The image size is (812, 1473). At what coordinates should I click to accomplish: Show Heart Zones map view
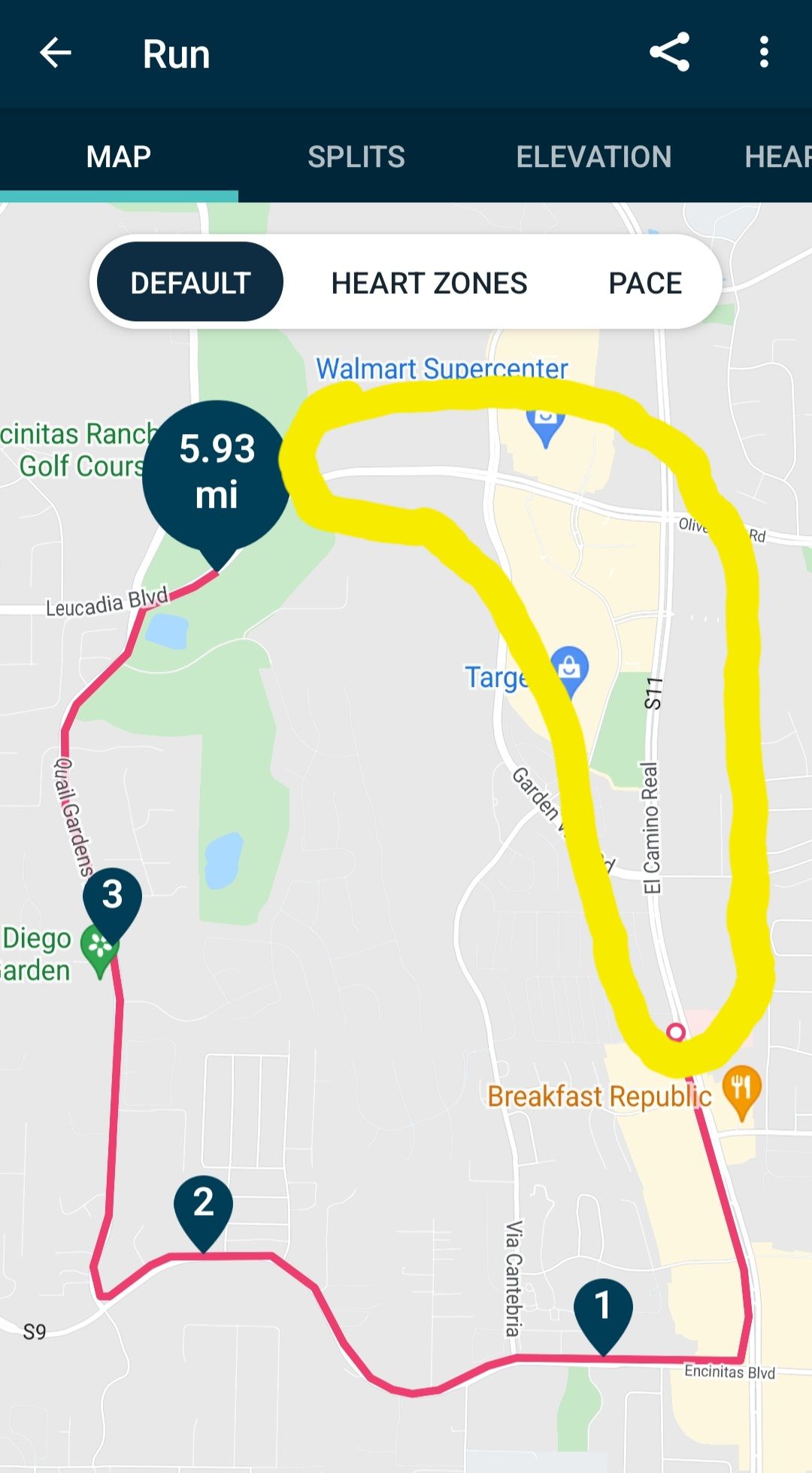429,284
